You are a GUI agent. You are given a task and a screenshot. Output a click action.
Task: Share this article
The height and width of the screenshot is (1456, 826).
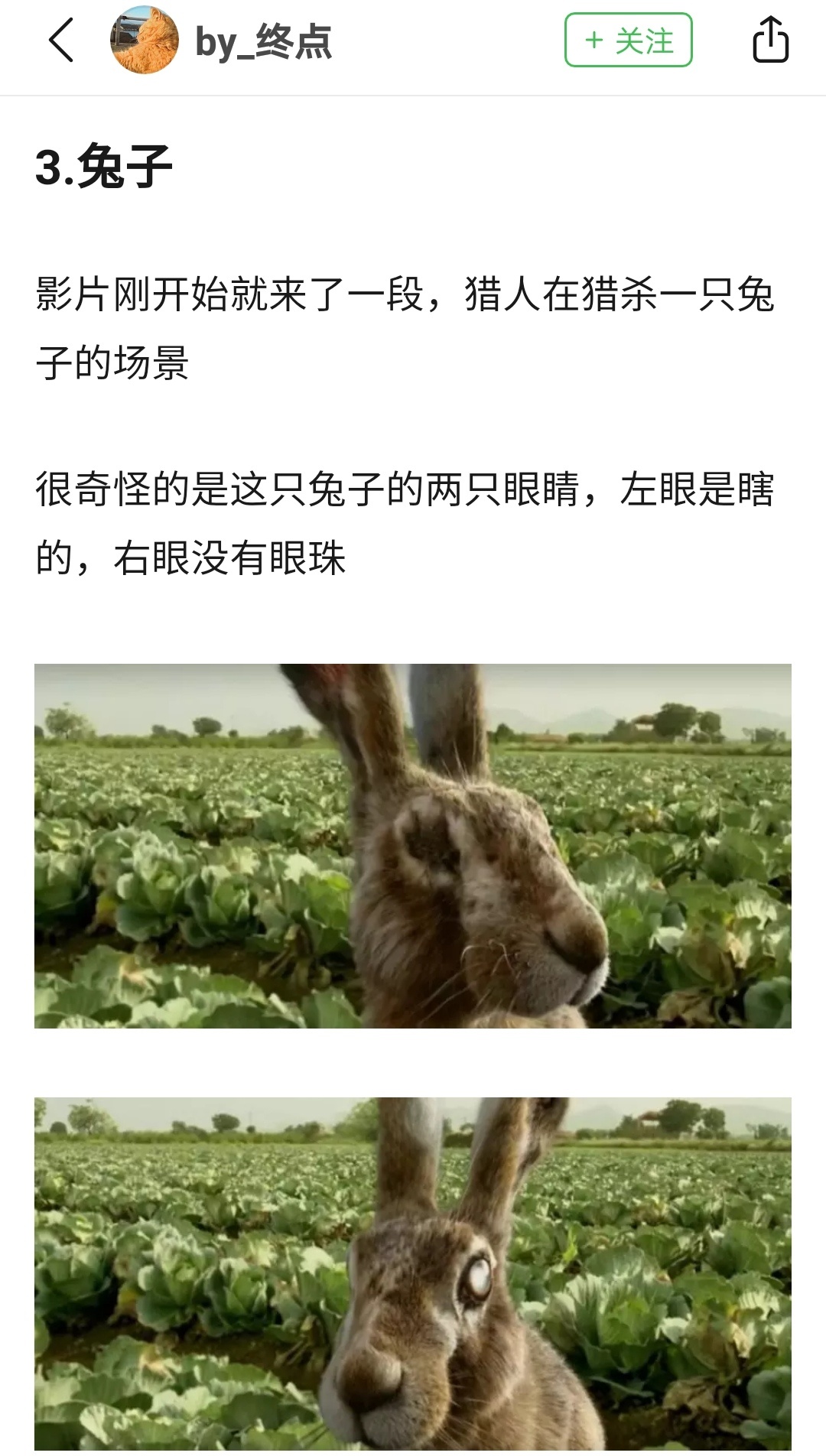770,40
